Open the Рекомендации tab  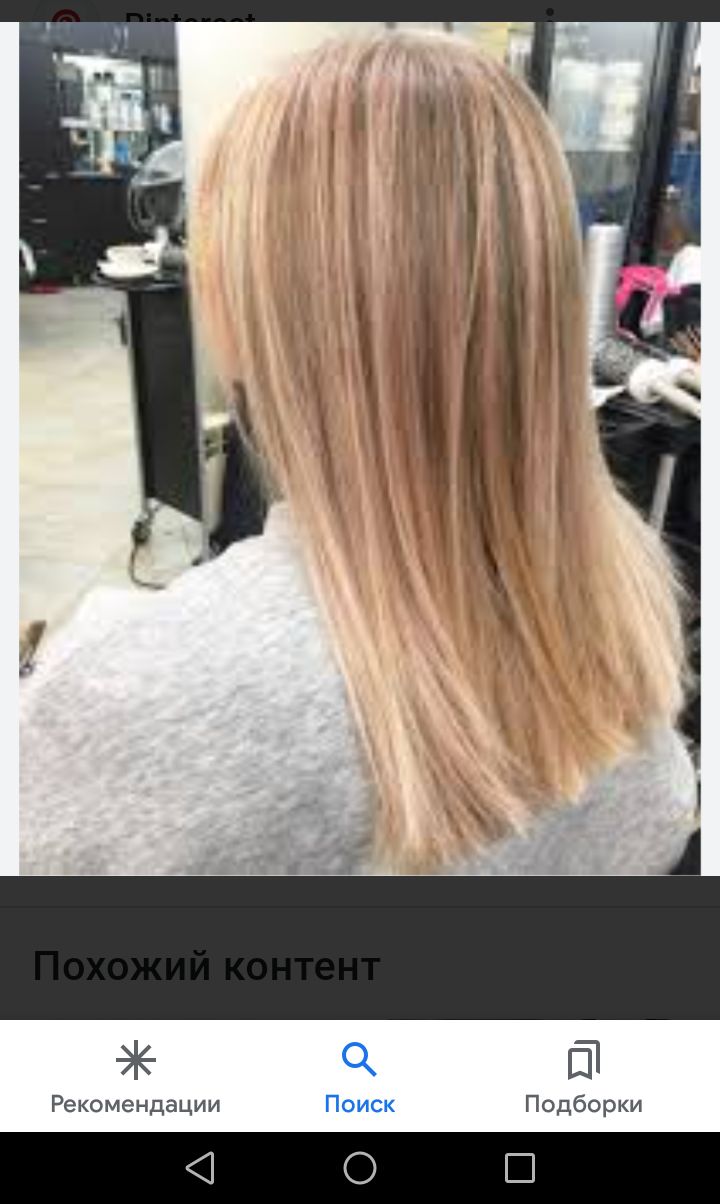click(x=136, y=1077)
